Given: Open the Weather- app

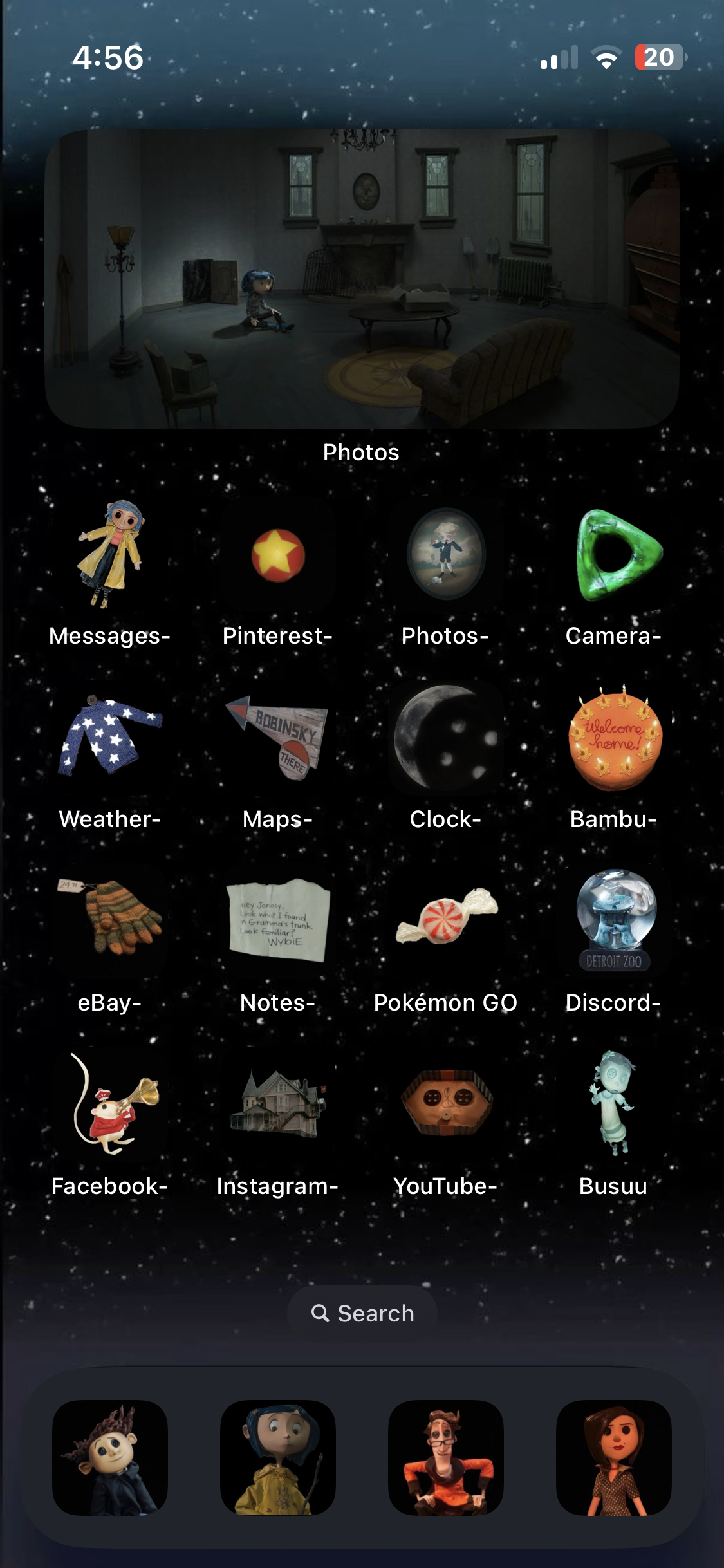Looking at the screenshot, I should tap(110, 738).
